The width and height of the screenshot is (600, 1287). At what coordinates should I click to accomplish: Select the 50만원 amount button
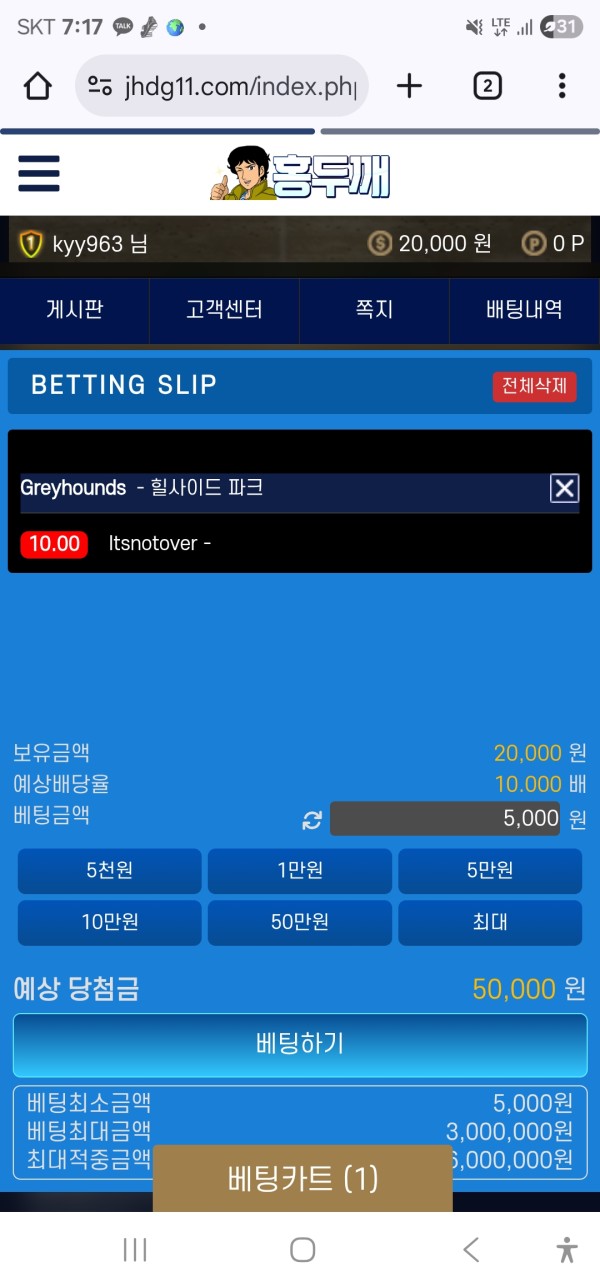pos(299,922)
